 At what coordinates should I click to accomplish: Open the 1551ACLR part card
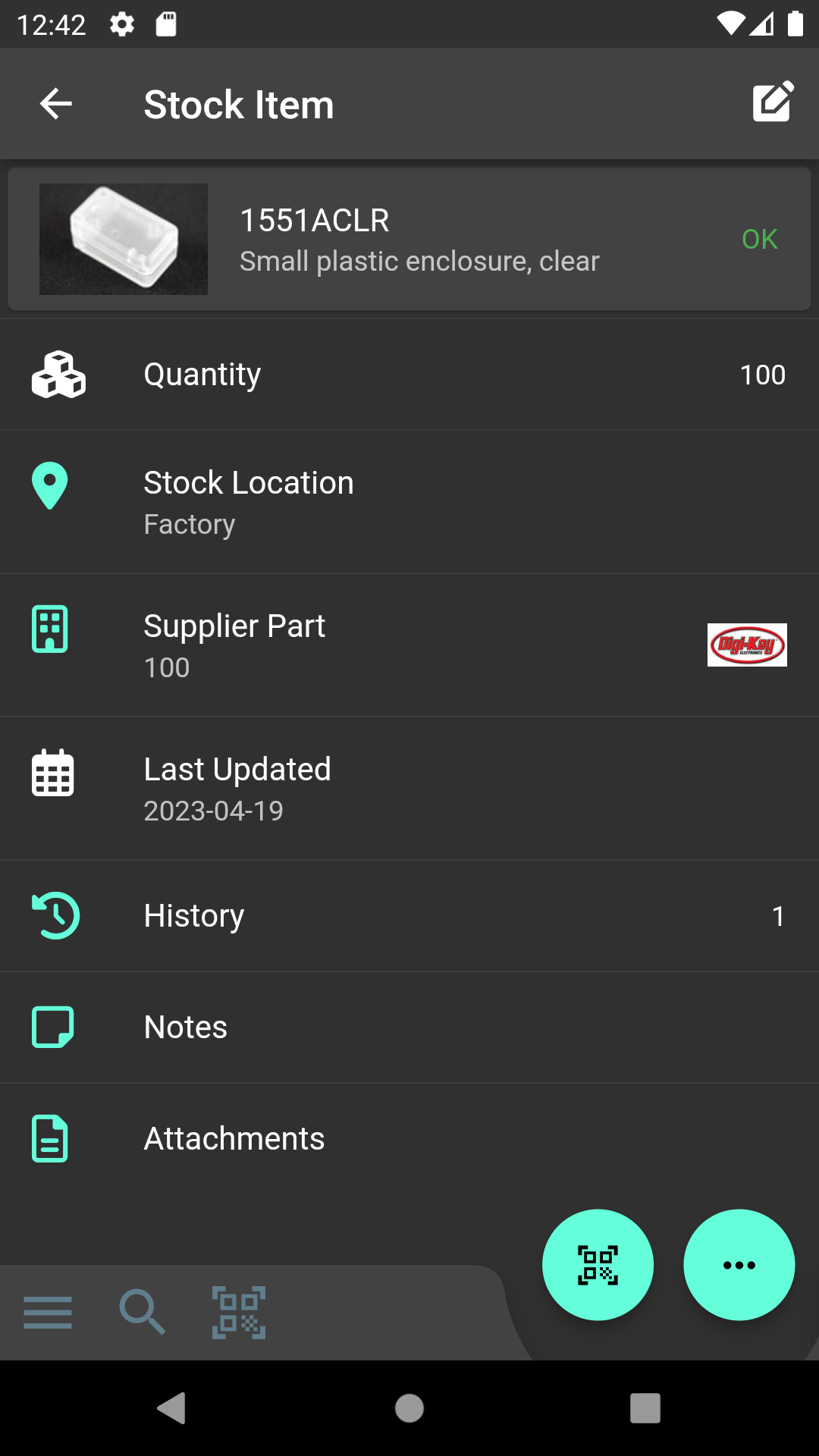(409, 239)
